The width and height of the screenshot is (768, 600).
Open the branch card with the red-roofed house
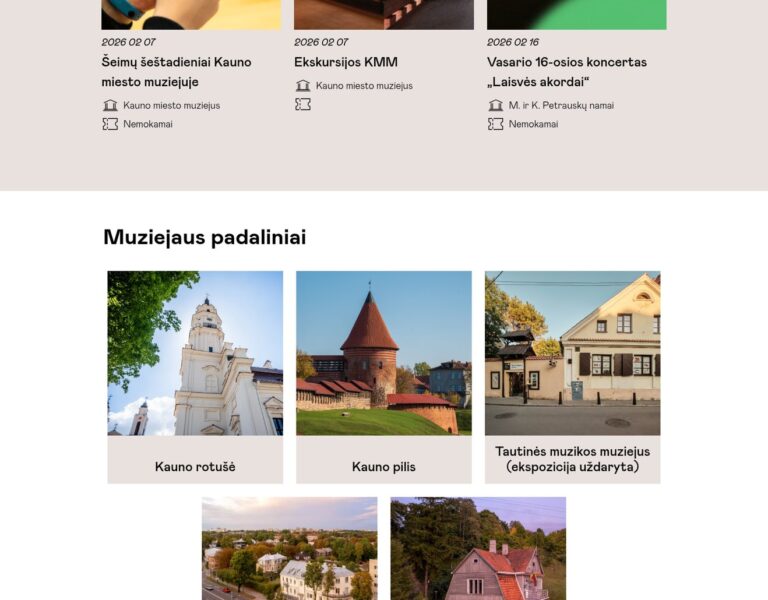click(478, 548)
